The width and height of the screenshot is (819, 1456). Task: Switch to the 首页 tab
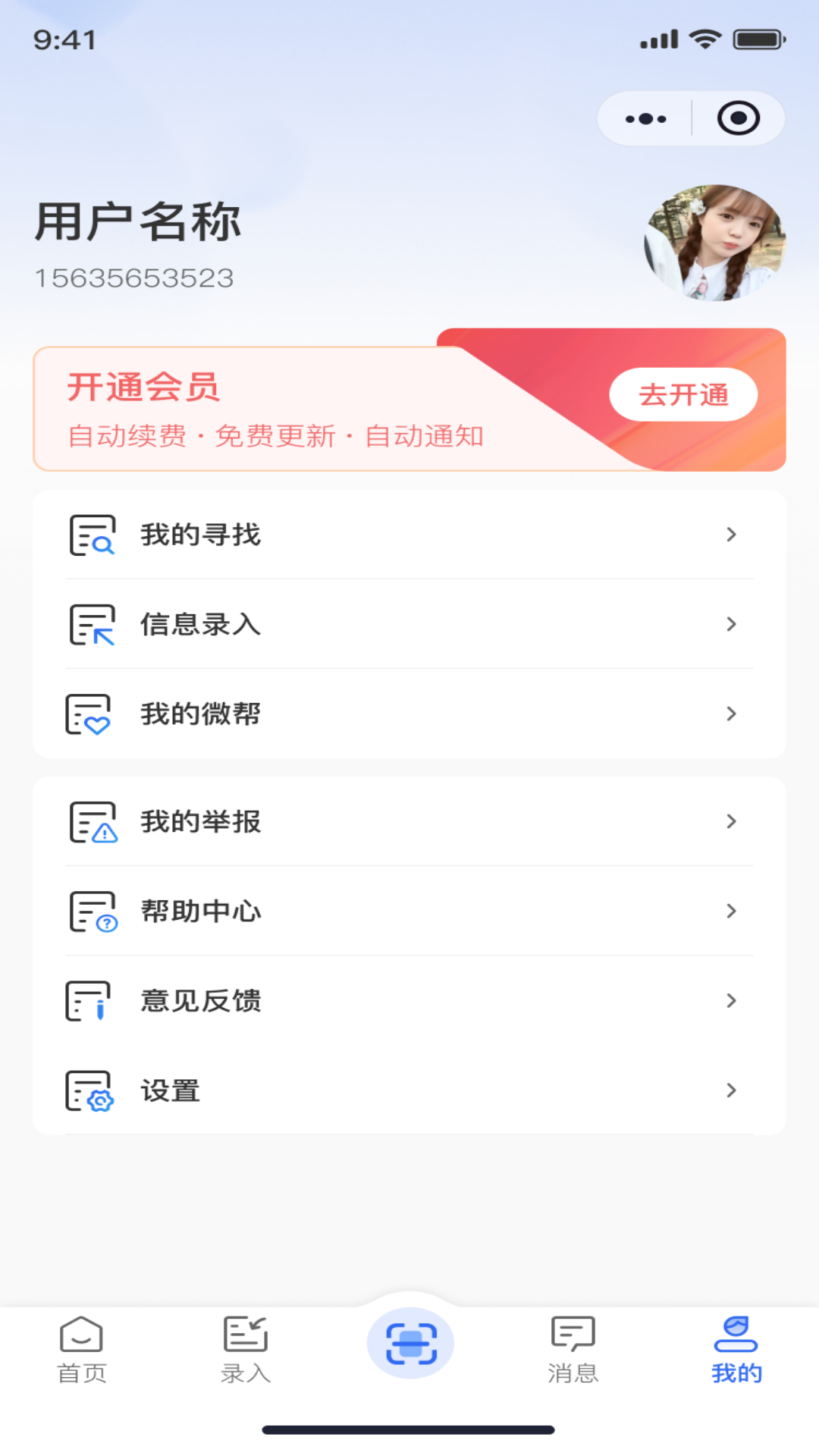point(81,1351)
